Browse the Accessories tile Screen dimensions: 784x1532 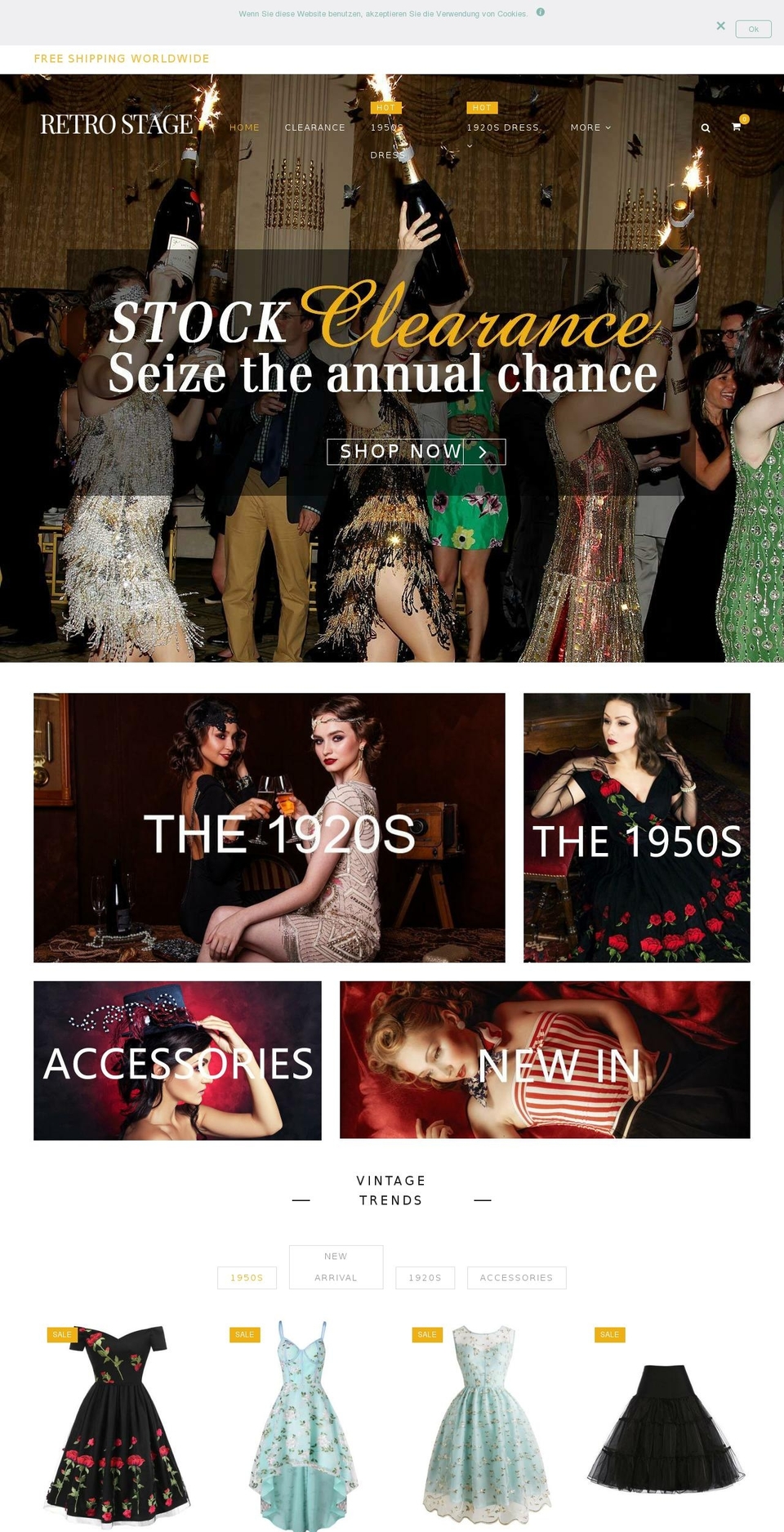pyautogui.click(x=177, y=1061)
